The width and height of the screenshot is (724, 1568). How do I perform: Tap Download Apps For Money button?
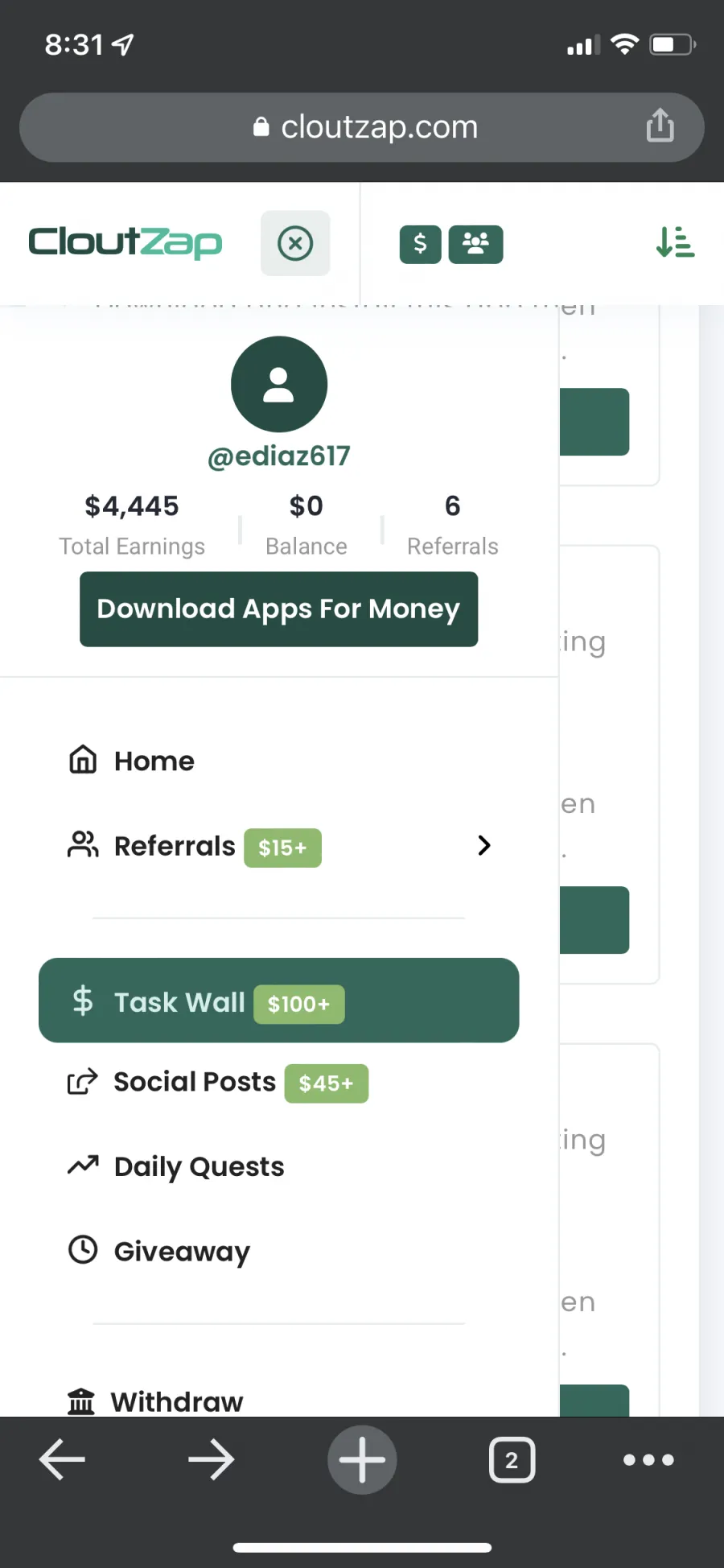(278, 609)
